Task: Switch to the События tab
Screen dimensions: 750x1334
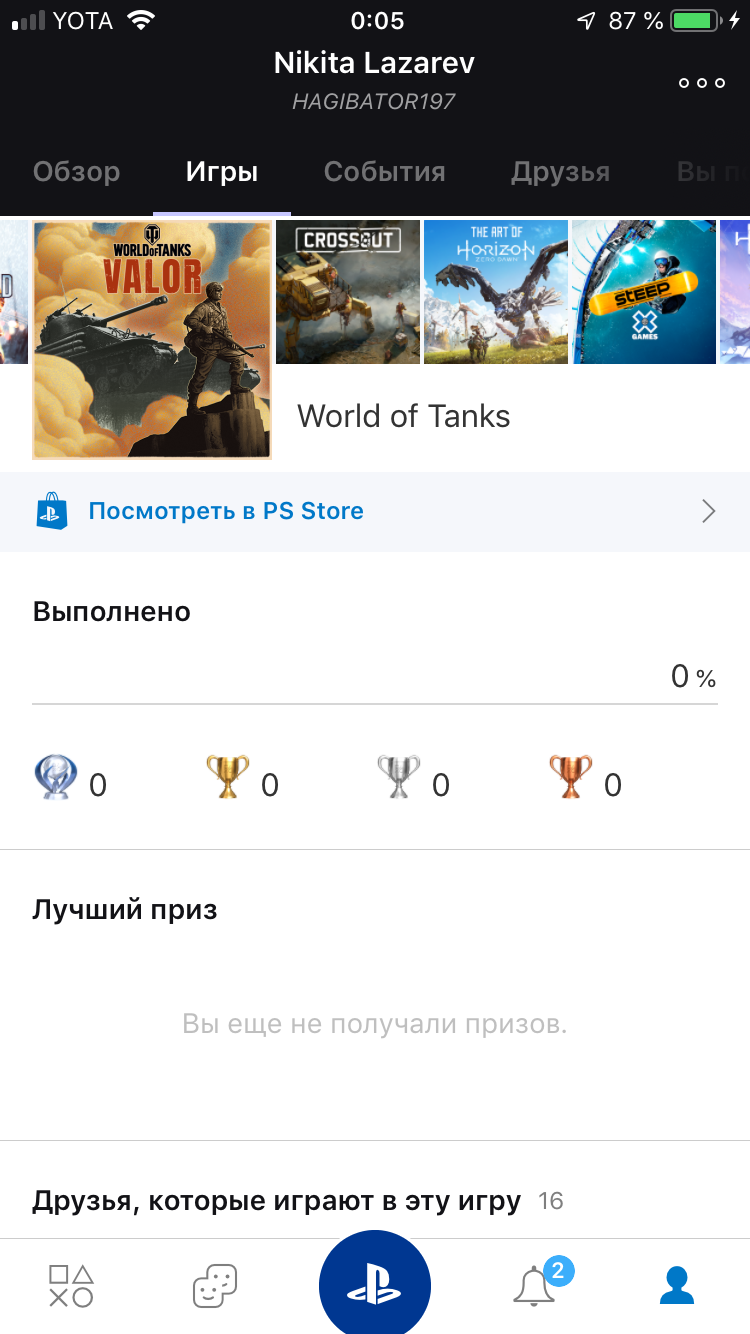Action: (384, 172)
